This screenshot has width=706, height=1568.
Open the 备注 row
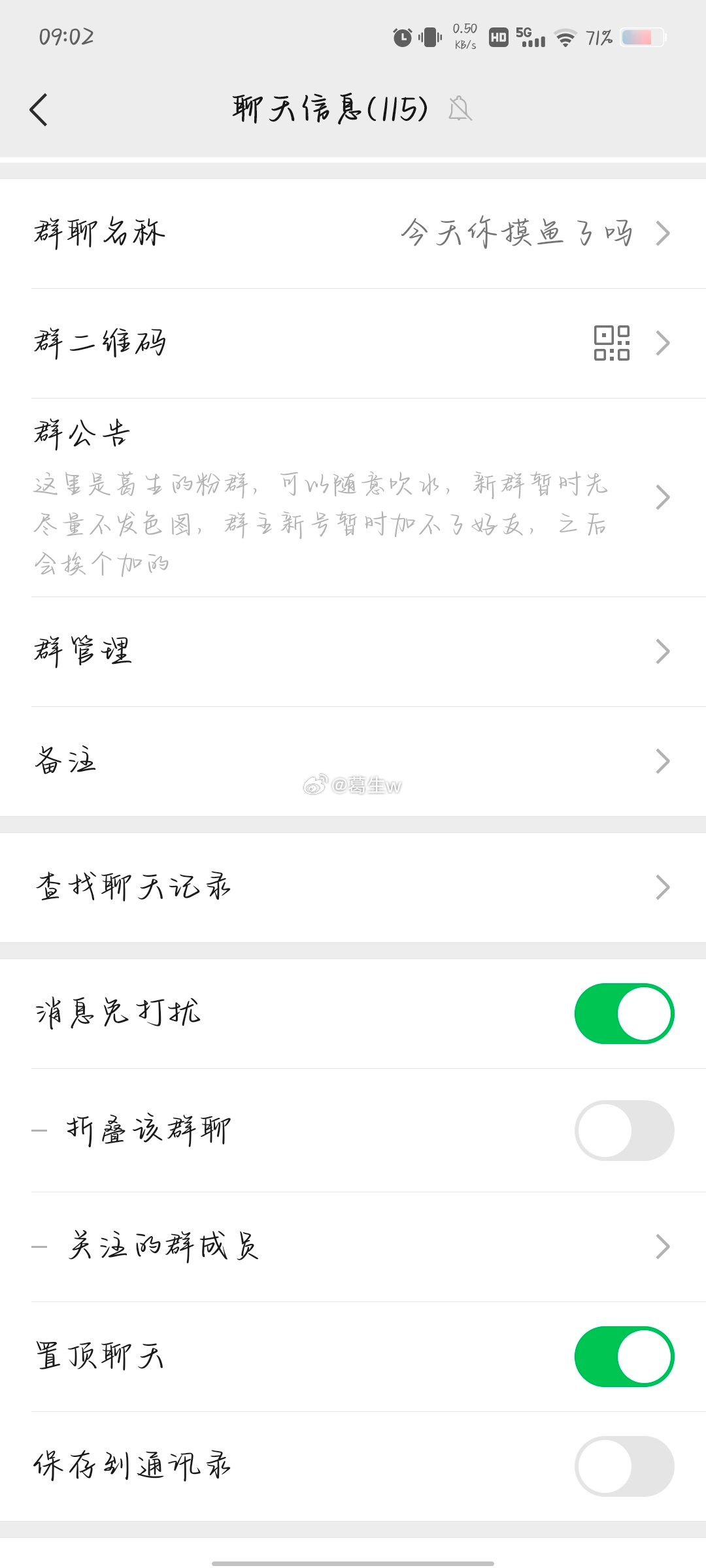(x=353, y=762)
